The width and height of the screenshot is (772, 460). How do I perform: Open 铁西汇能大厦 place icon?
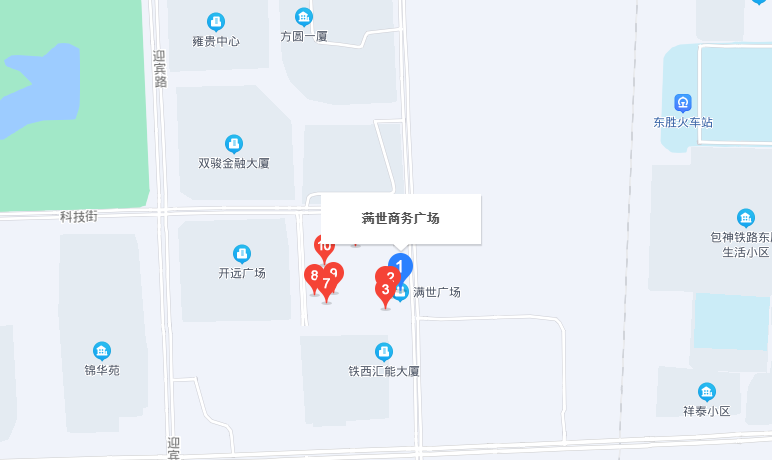point(383,351)
